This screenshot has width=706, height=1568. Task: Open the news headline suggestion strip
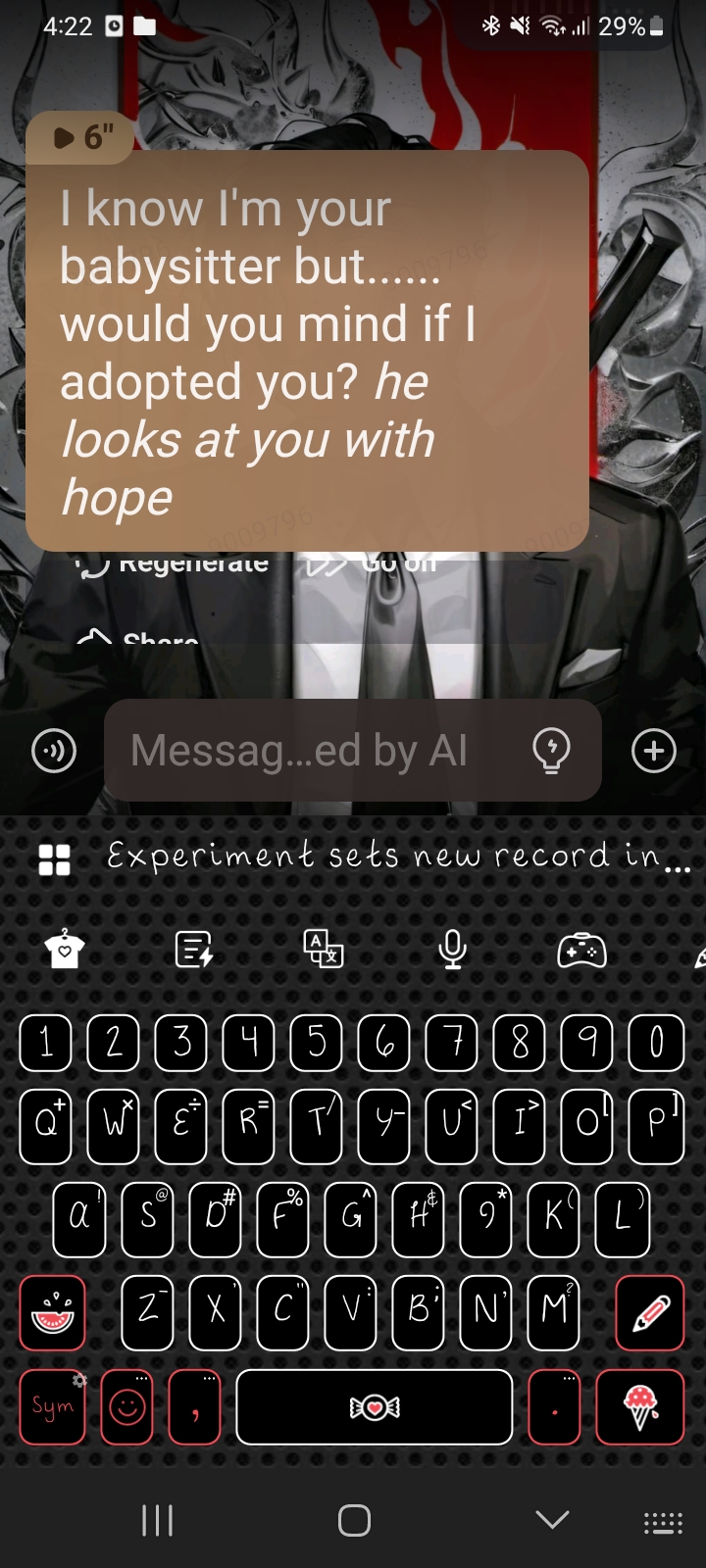pyautogui.click(x=382, y=857)
